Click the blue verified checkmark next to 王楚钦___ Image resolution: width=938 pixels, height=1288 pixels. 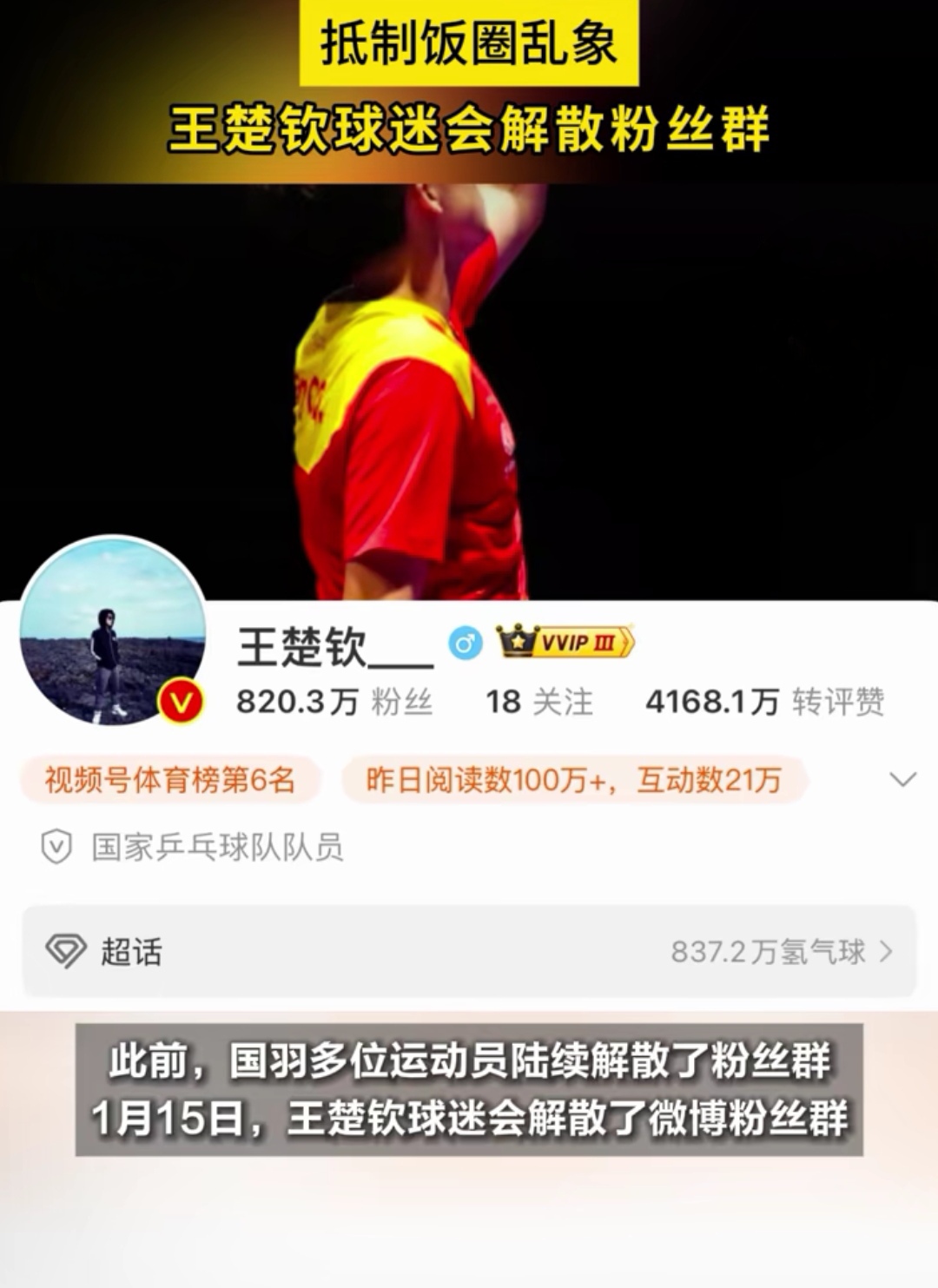pyautogui.click(x=466, y=643)
